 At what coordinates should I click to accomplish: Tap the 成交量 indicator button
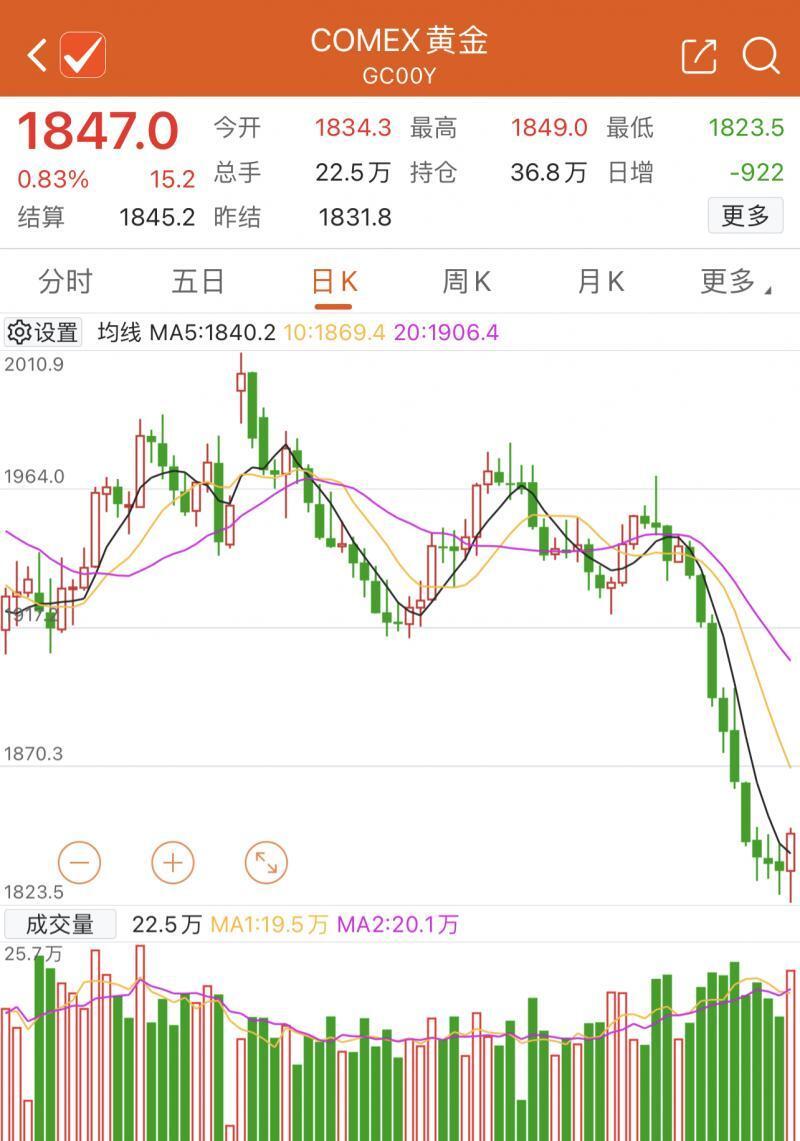tap(60, 924)
